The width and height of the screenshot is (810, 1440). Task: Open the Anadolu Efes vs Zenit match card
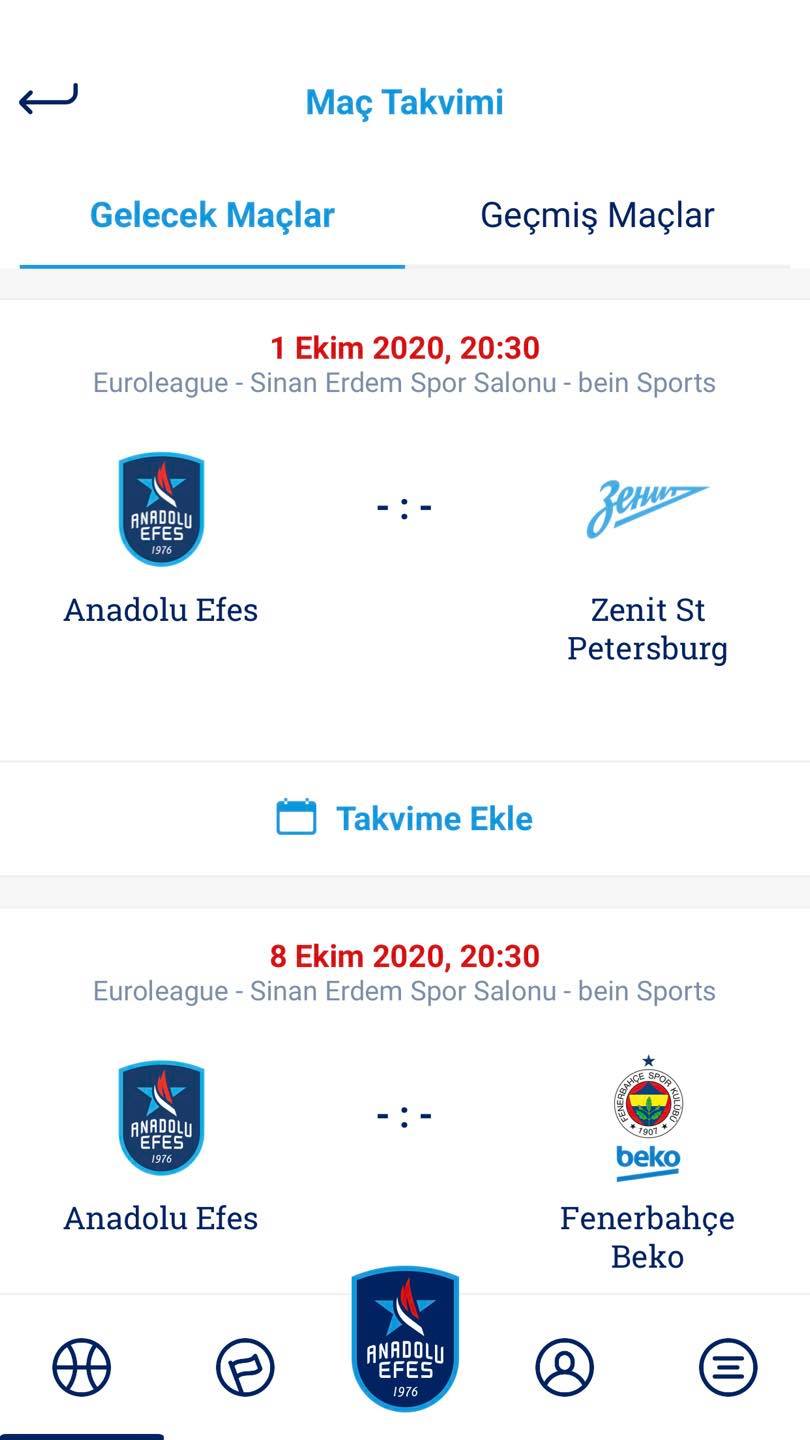(x=405, y=530)
